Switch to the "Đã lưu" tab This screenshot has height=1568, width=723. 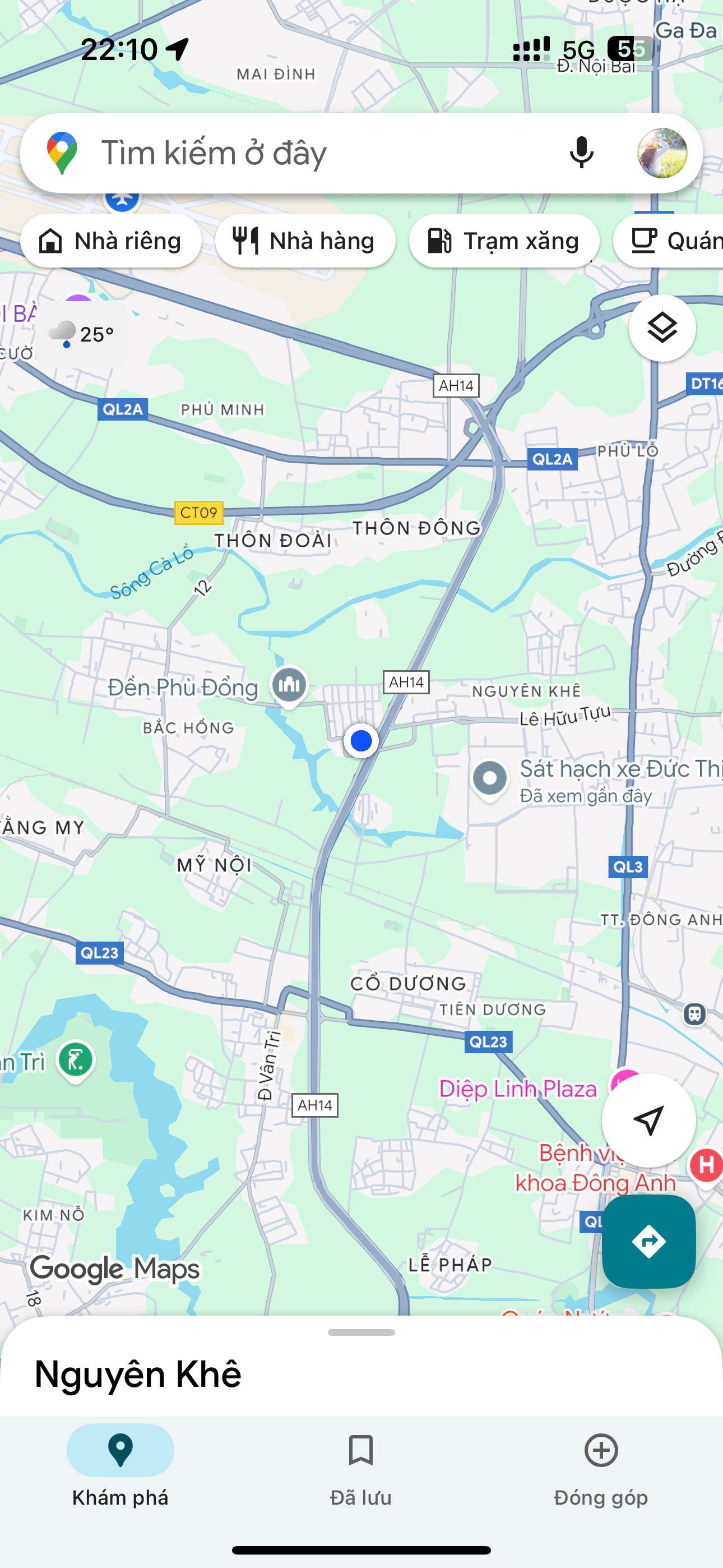click(361, 1468)
